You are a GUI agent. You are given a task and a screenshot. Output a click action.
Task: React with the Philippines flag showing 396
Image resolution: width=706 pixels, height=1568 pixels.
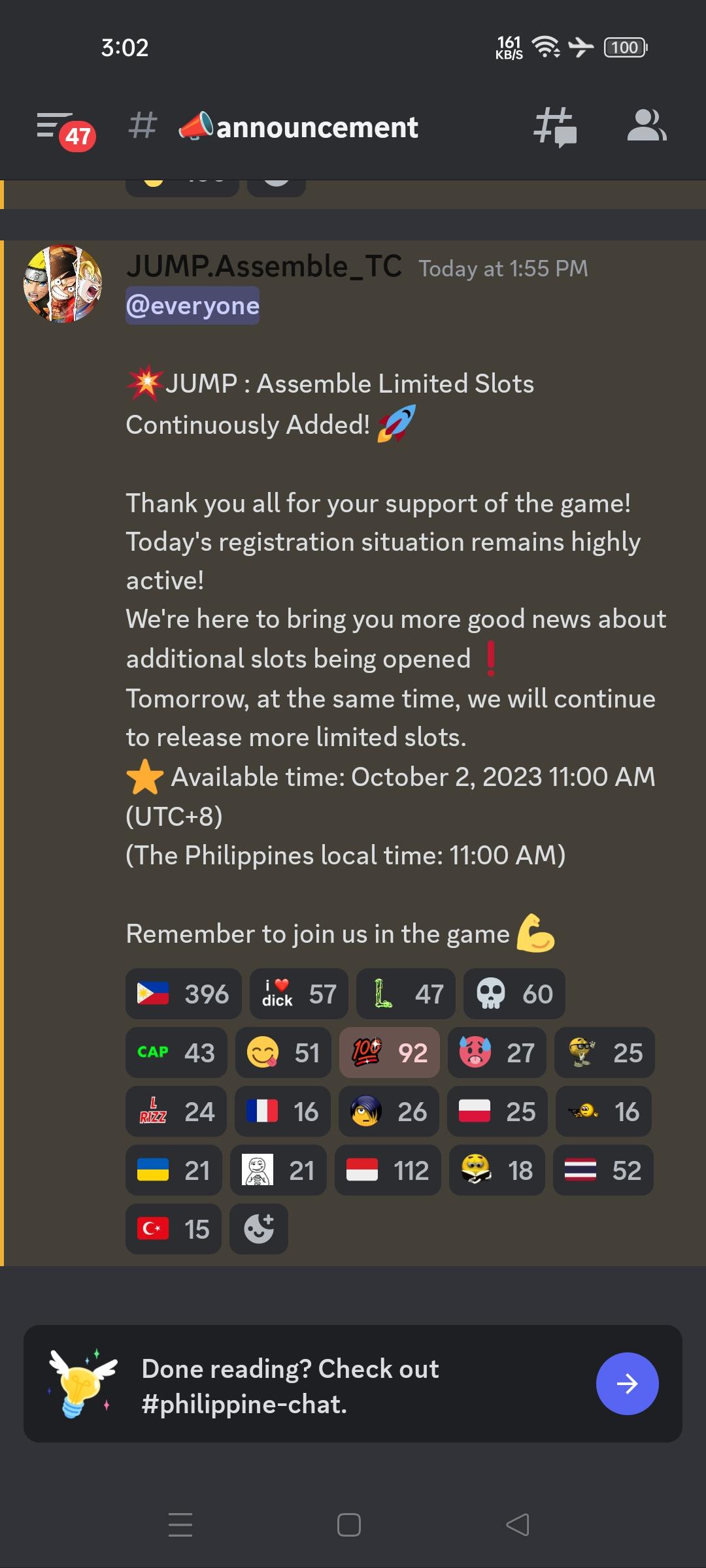coord(183,994)
